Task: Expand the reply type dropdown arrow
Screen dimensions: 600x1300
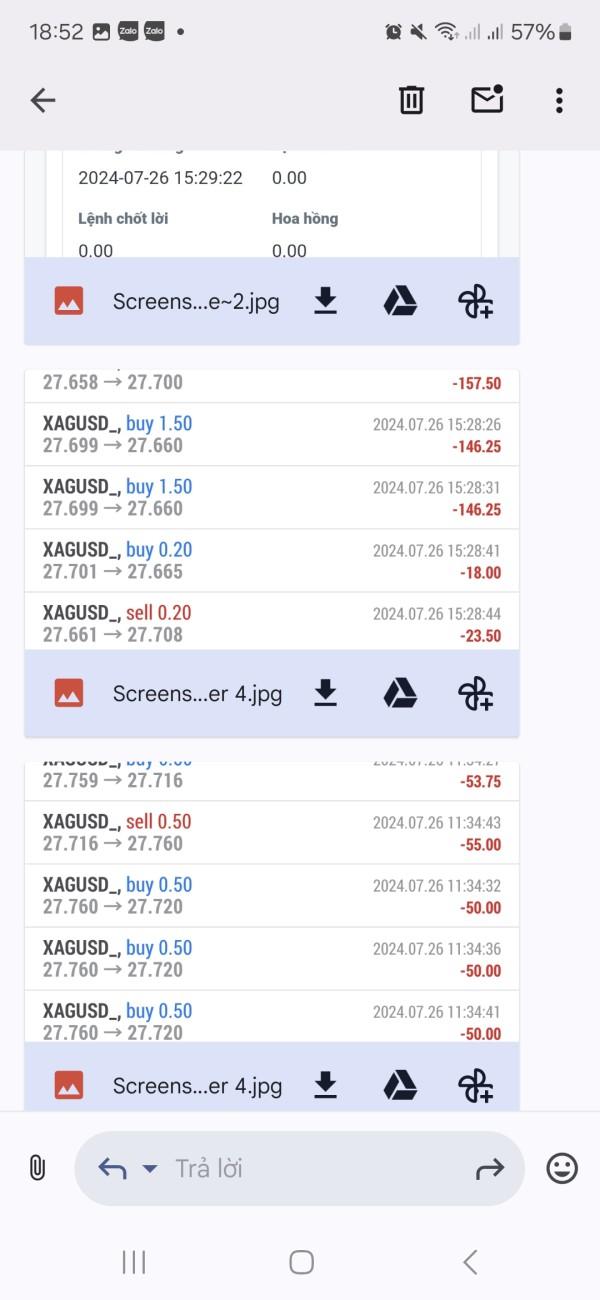Action: click(150, 1169)
